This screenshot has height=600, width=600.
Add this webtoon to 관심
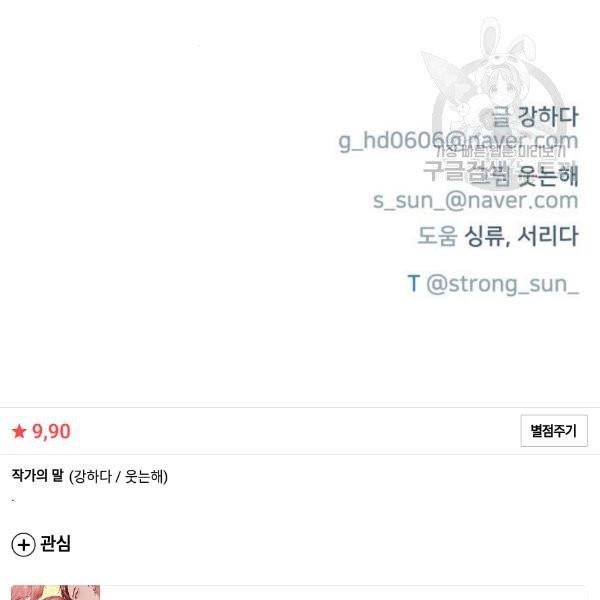coord(40,544)
